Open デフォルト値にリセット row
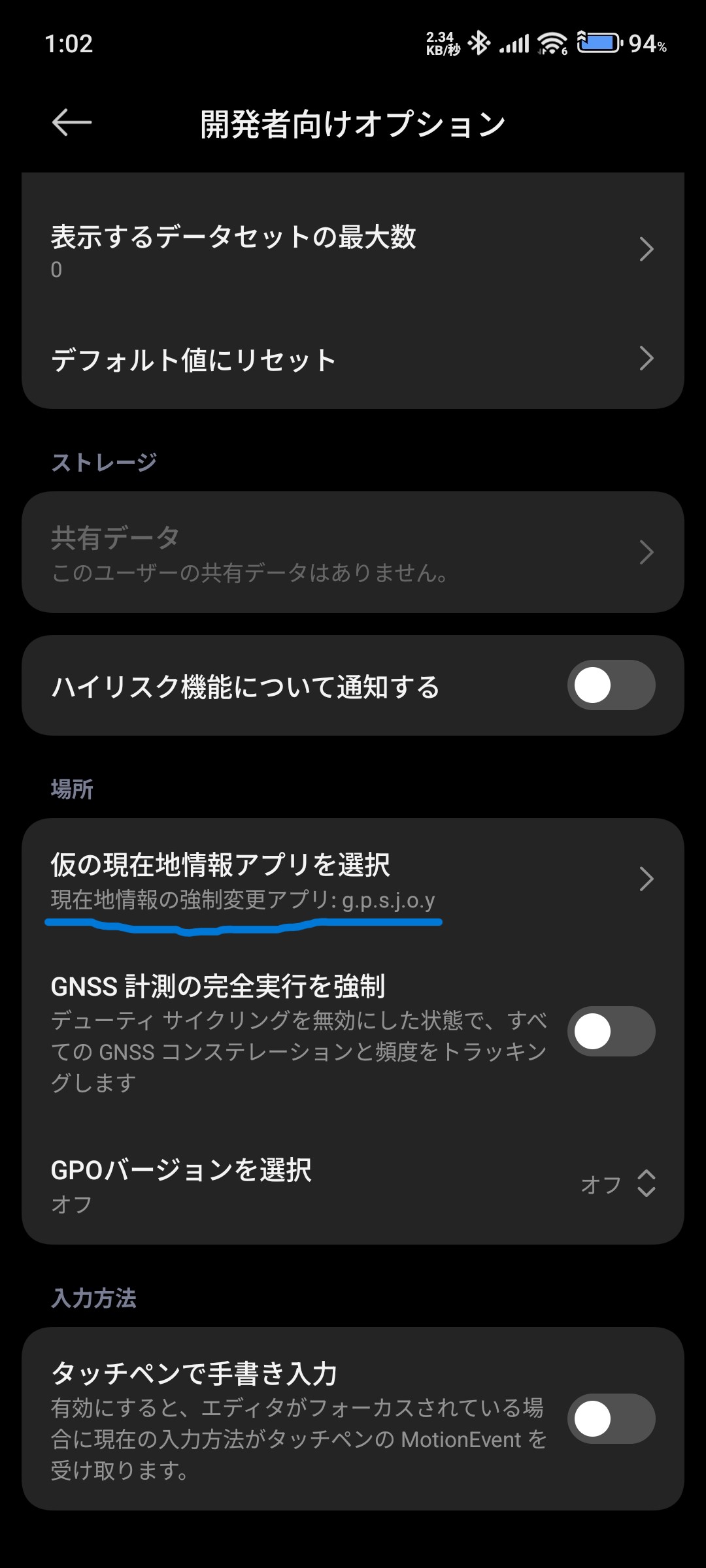The height and width of the screenshot is (1568, 706). [x=353, y=359]
